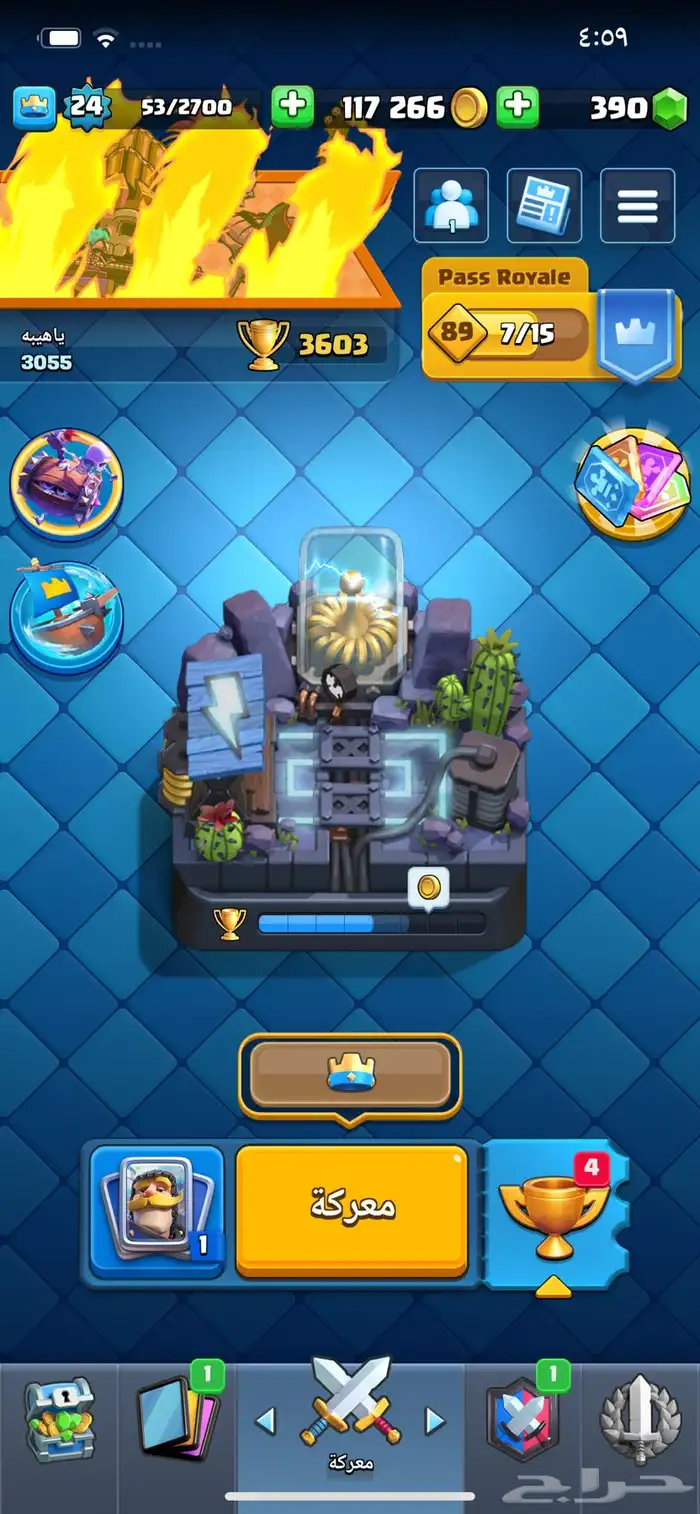Open the purple event round icon
The height and width of the screenshot is (1514, 700).
(x=66, y=485)
